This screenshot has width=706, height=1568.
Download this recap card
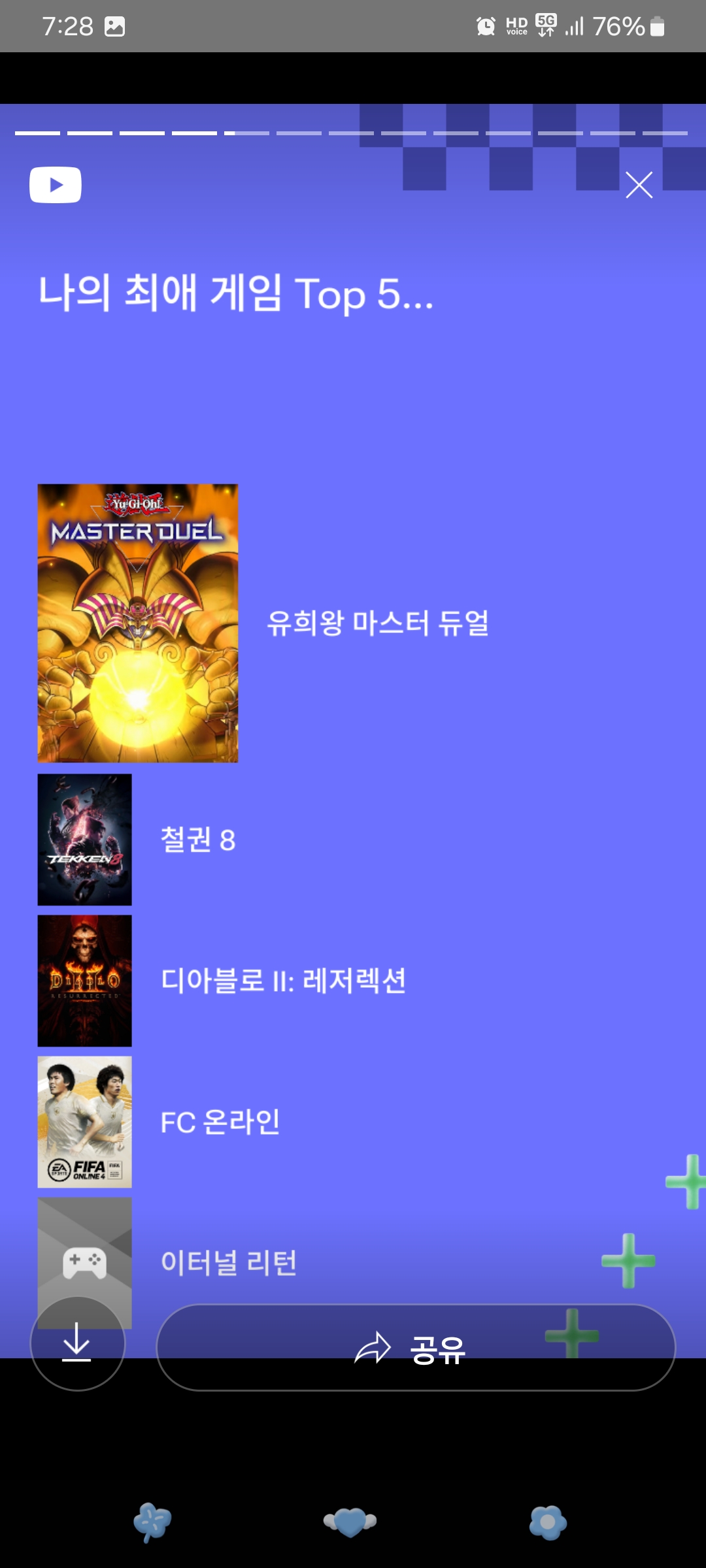pos(77,1343)
